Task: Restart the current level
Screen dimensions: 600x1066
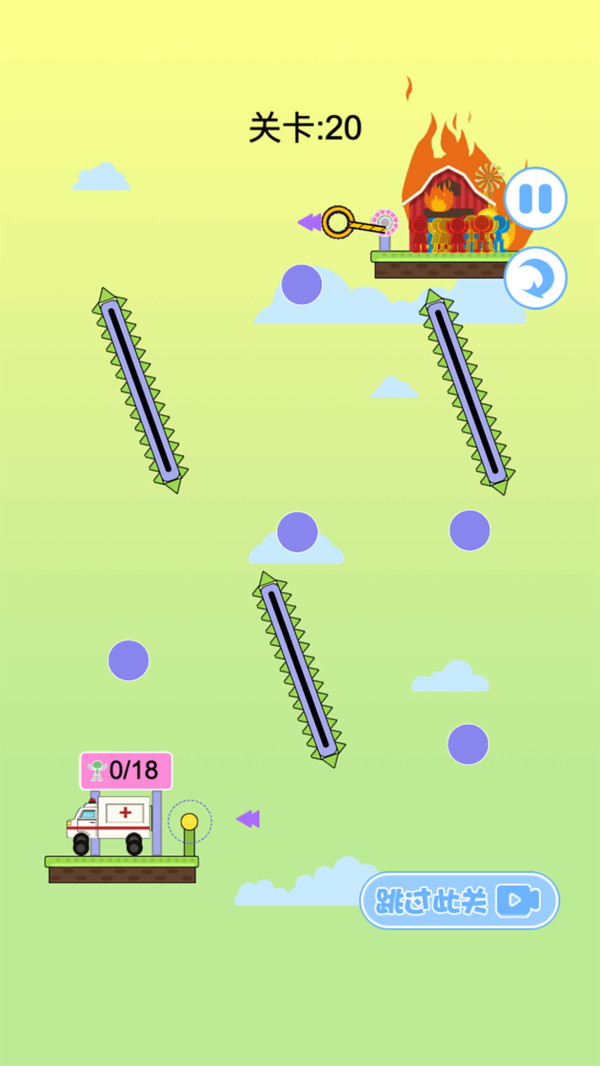Action: coord(535,278)
